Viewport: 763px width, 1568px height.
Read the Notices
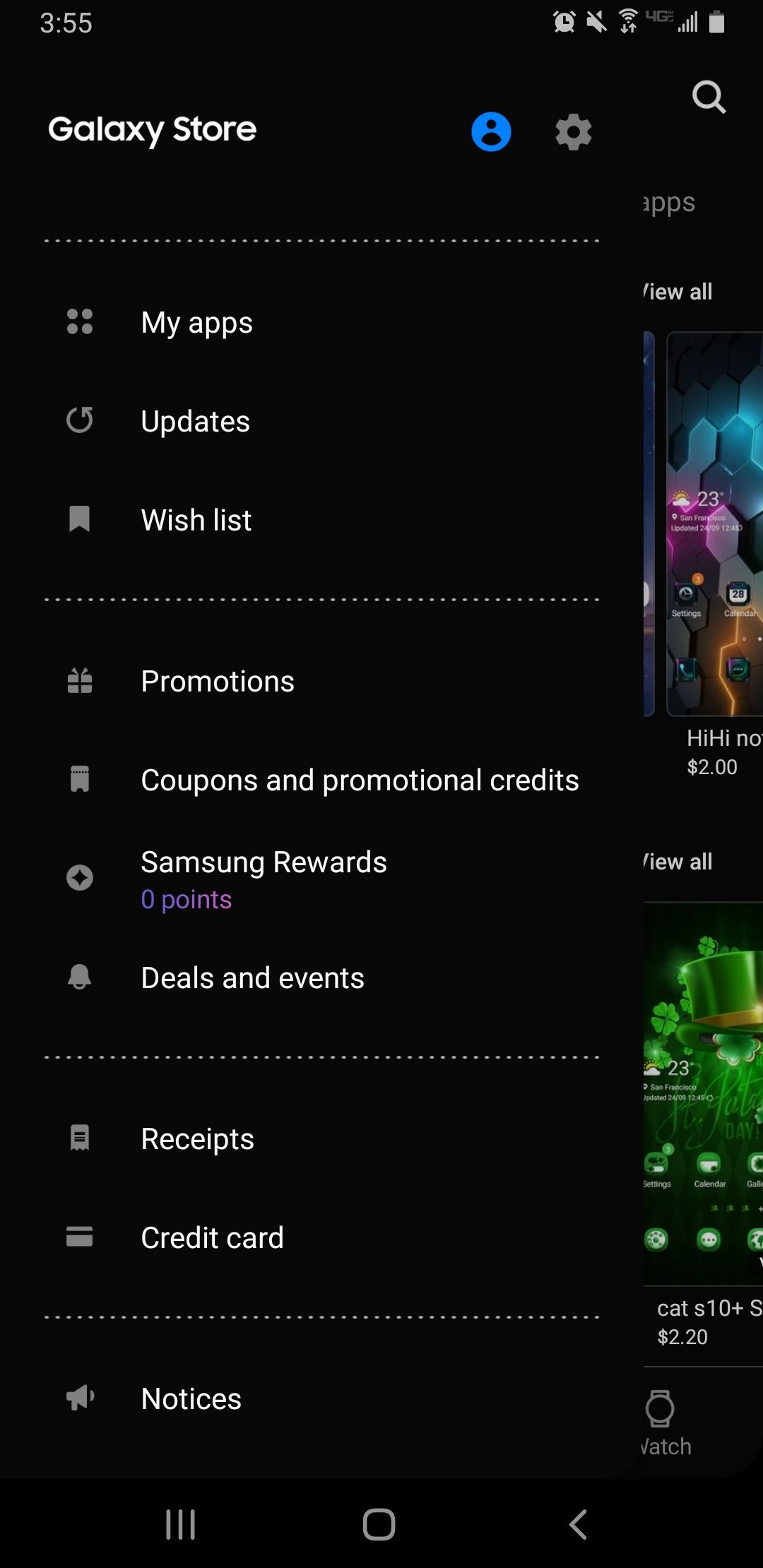point(191,1399)
